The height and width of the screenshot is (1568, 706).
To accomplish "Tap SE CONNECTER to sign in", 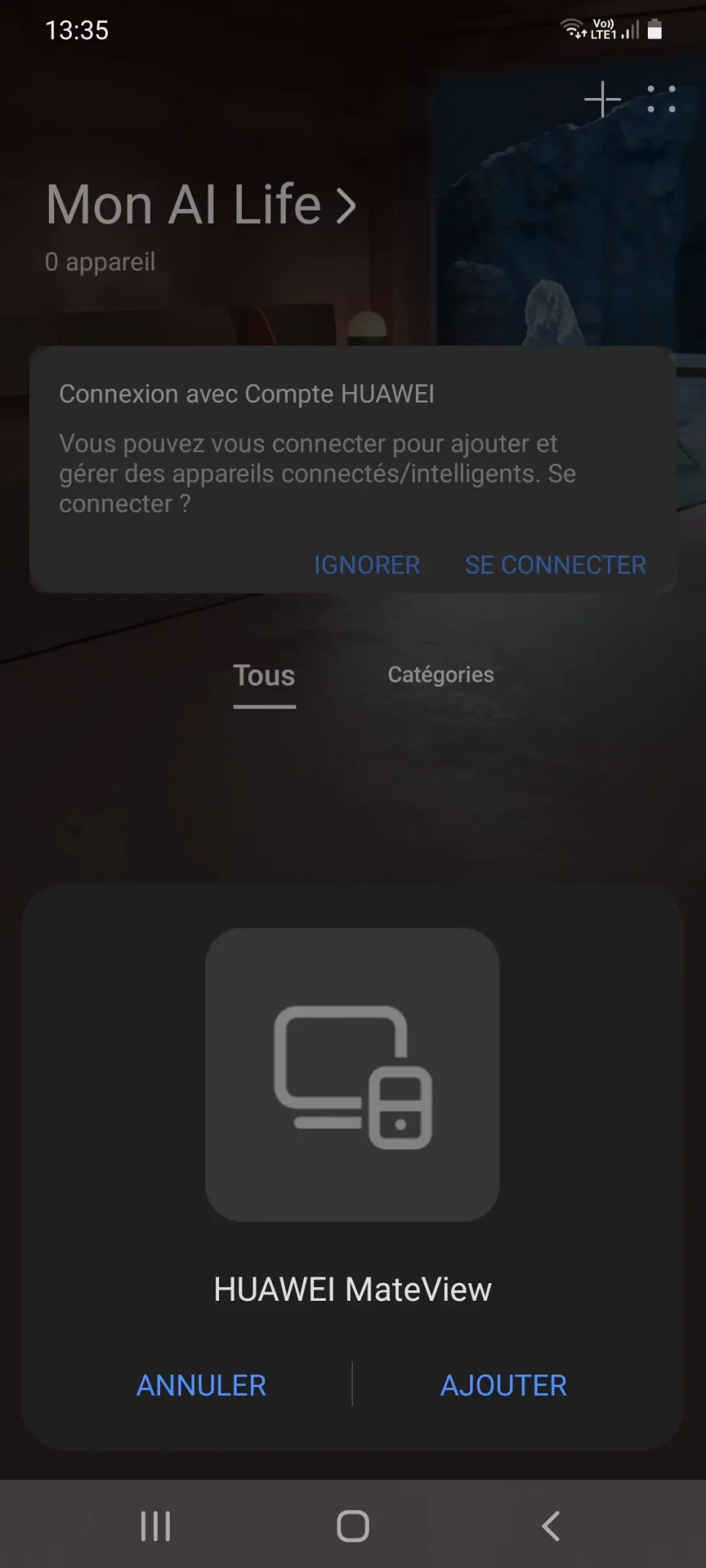I will tap(555, 565).
